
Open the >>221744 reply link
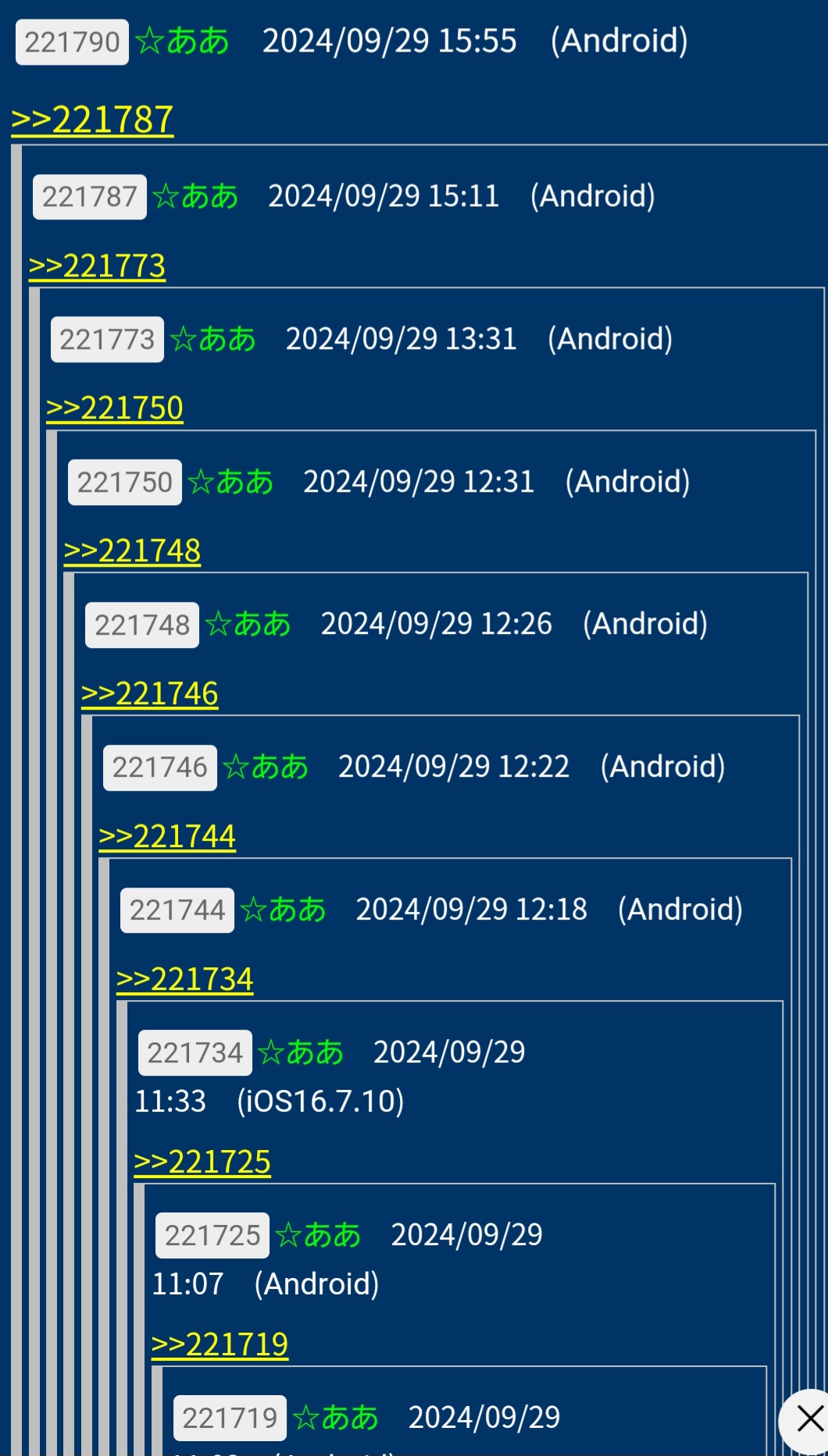(167, 837)
